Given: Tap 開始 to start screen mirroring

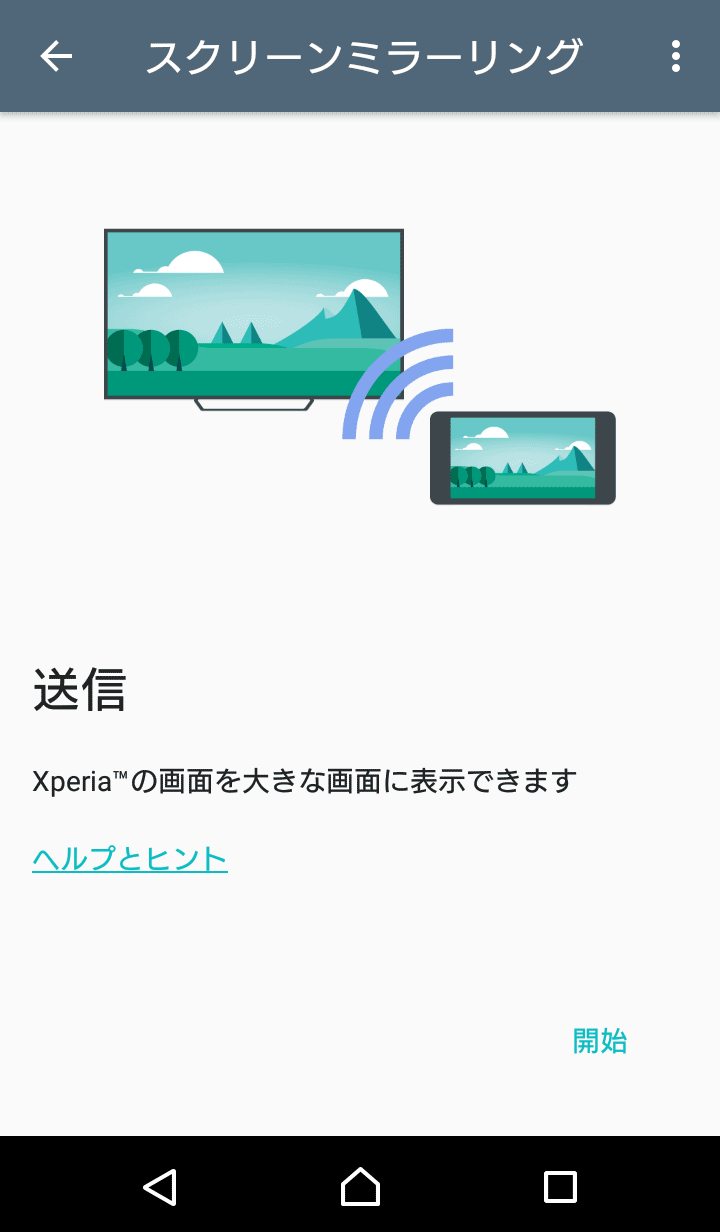Looking at the screenshot, I should pyautogui.click(x=600, y=1040).
